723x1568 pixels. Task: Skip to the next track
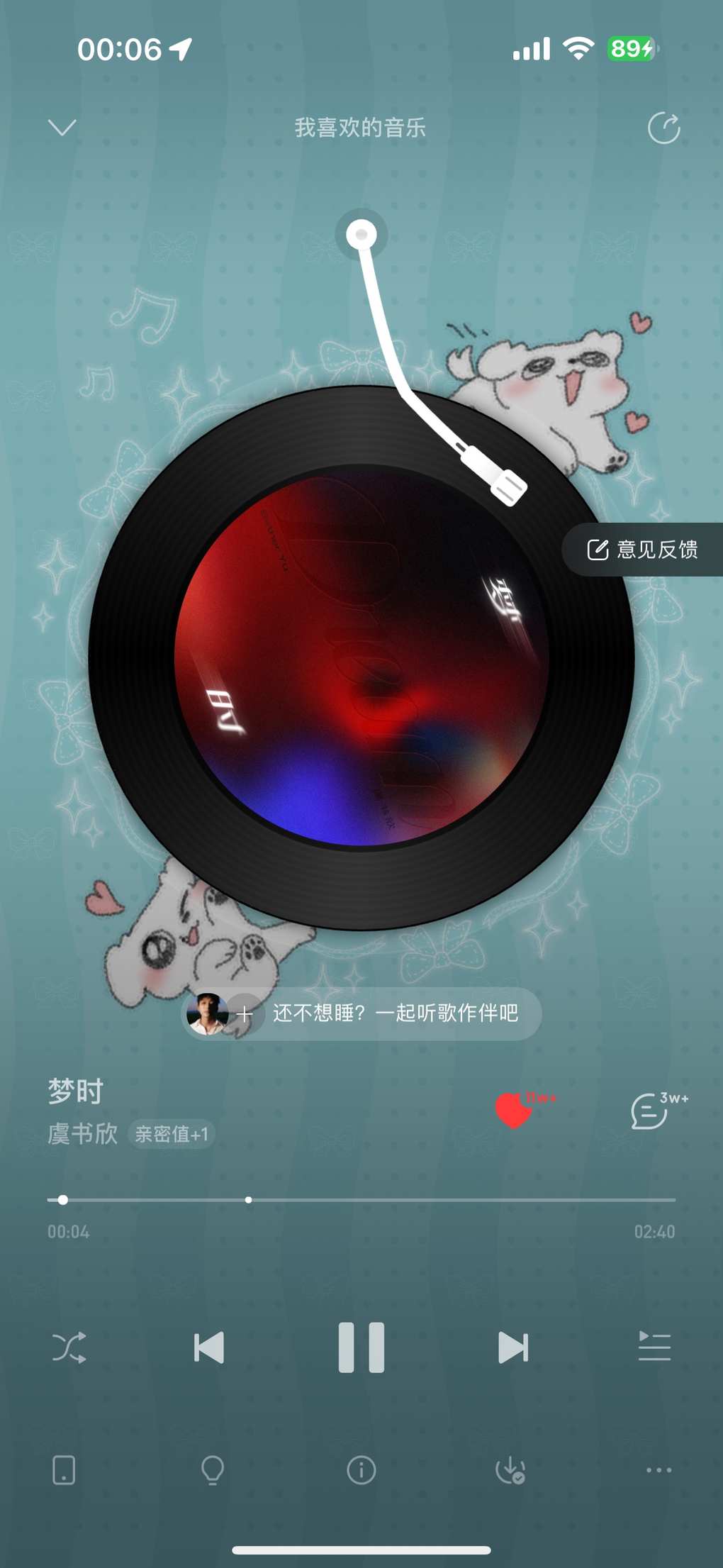(513, 1347)
